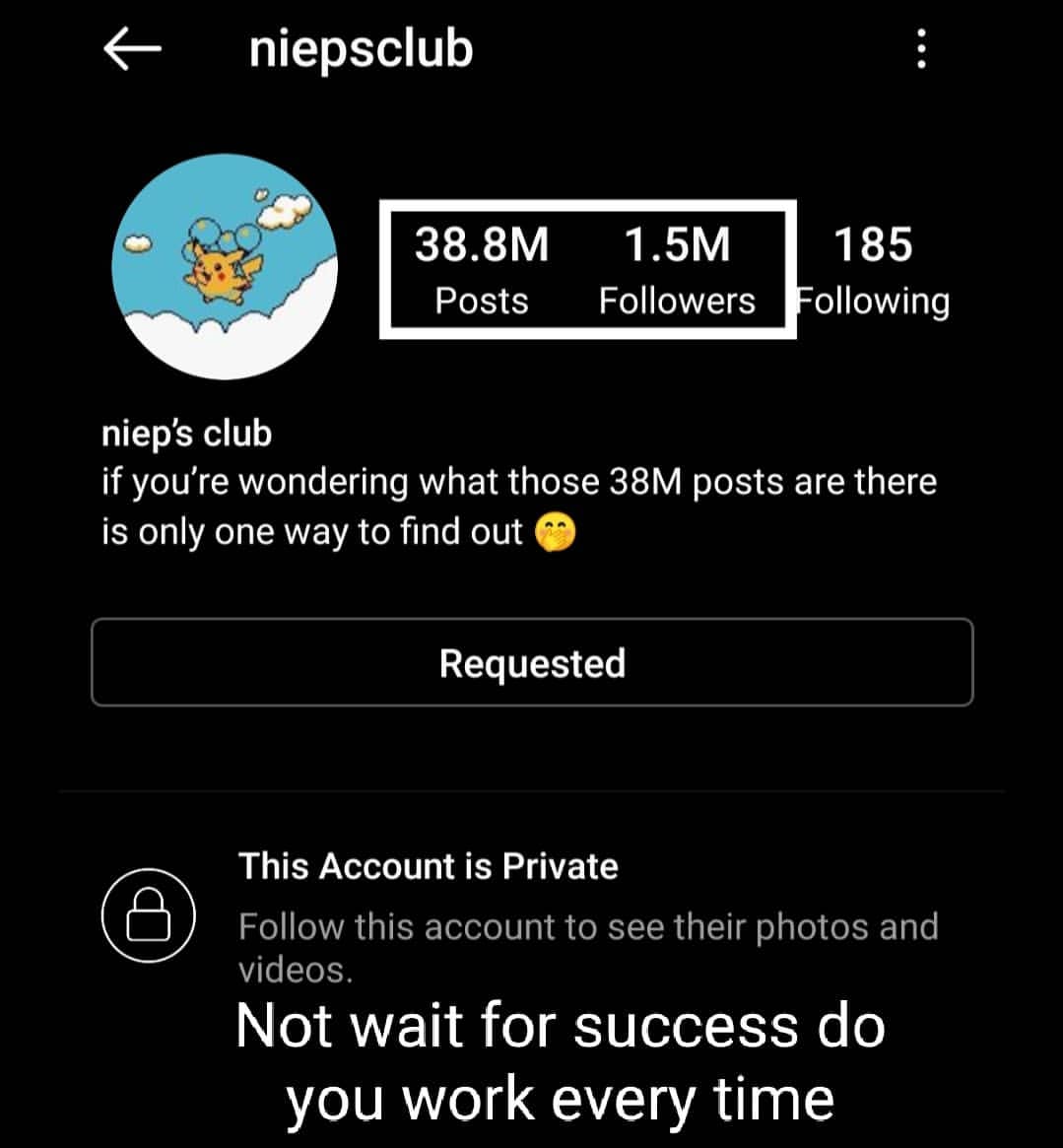Tap the Requested button to cancel the follow request
Viewport: 1063px width, 1148px height.
[x=532, y=662]
